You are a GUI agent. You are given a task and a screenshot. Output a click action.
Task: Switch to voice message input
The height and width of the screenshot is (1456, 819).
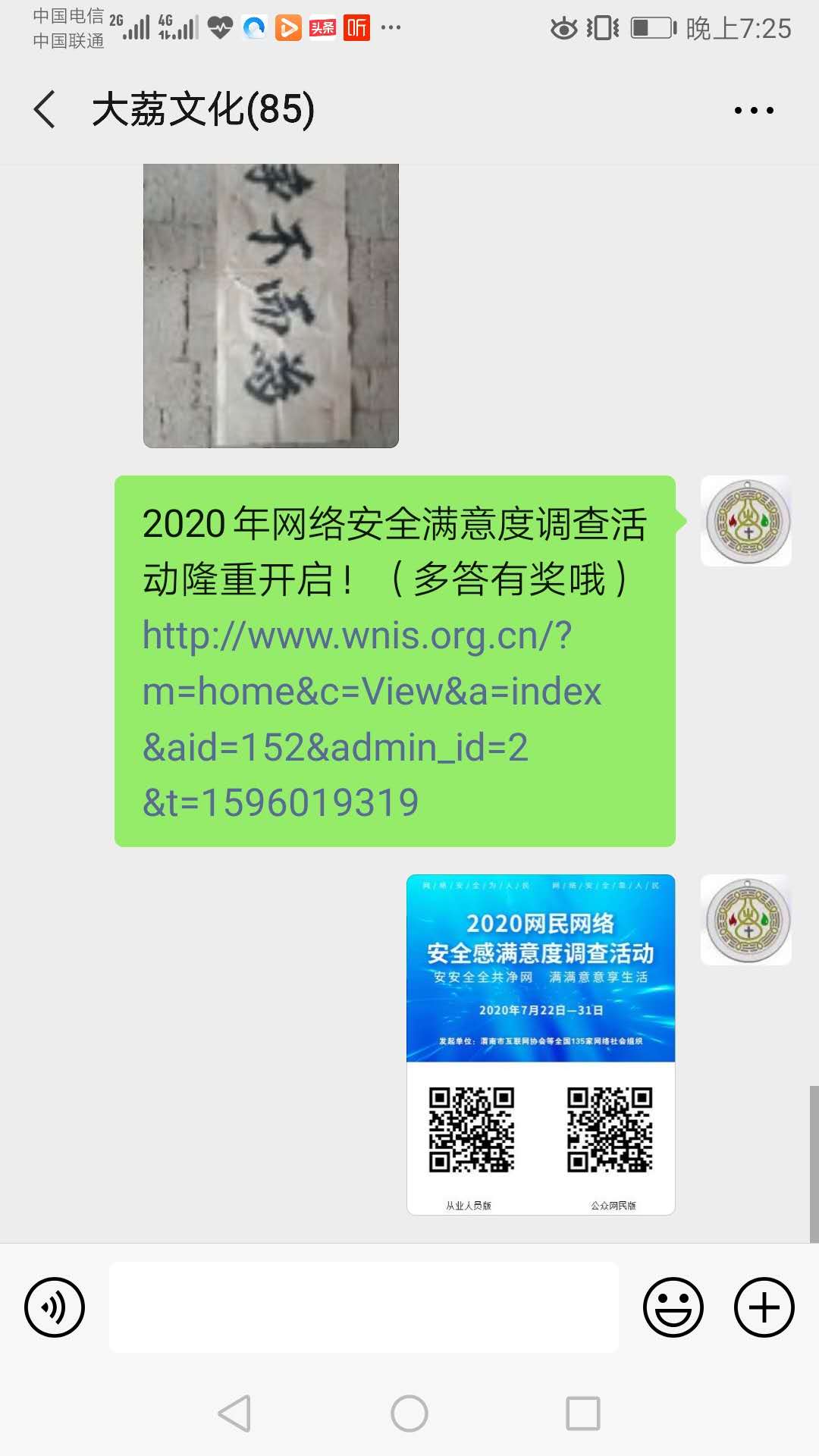(x=55, y=1307)
